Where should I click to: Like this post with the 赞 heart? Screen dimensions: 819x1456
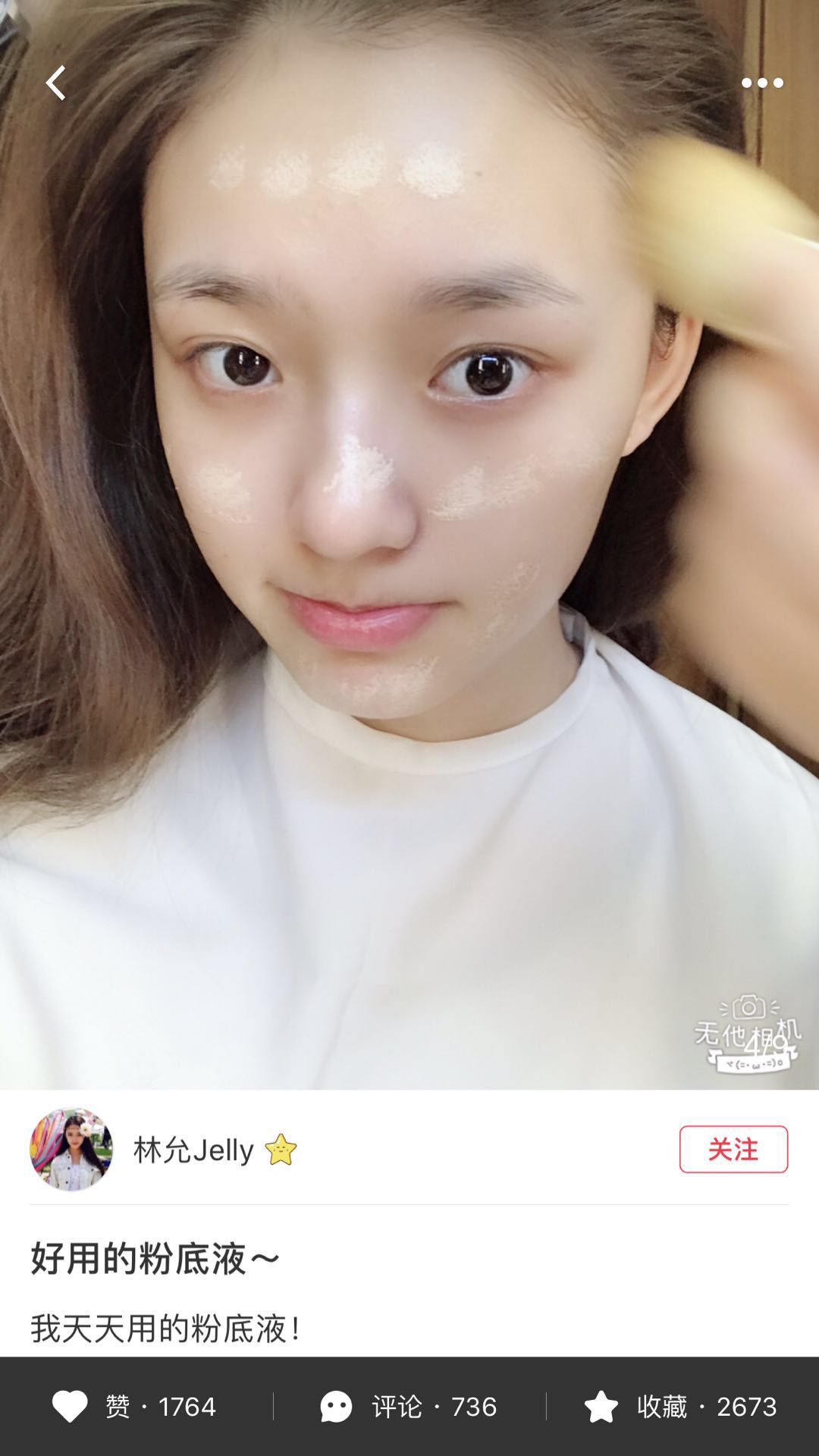[135, 1407]
